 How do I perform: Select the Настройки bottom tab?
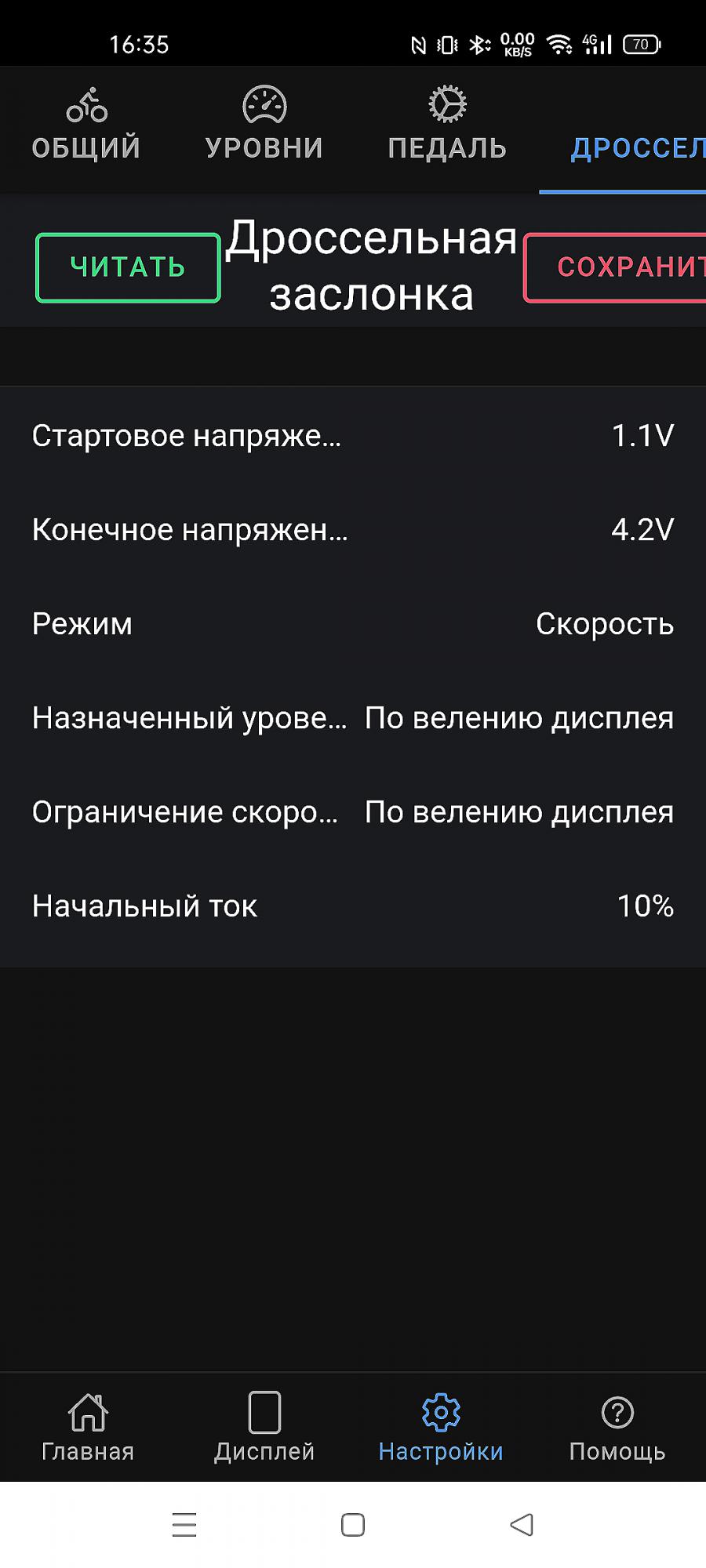pos(441,1427)
